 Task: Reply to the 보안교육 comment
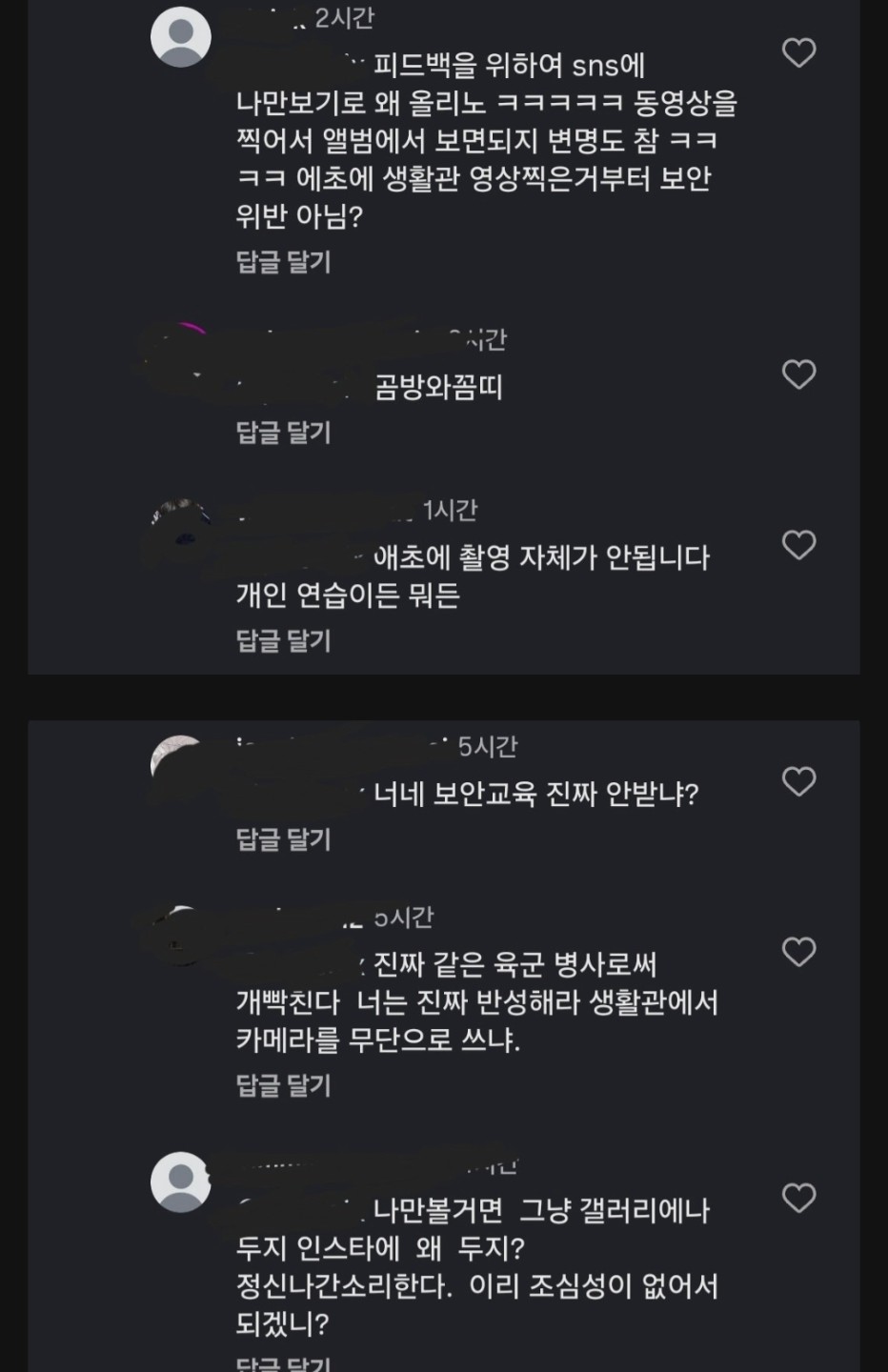(x=284, y=840)
